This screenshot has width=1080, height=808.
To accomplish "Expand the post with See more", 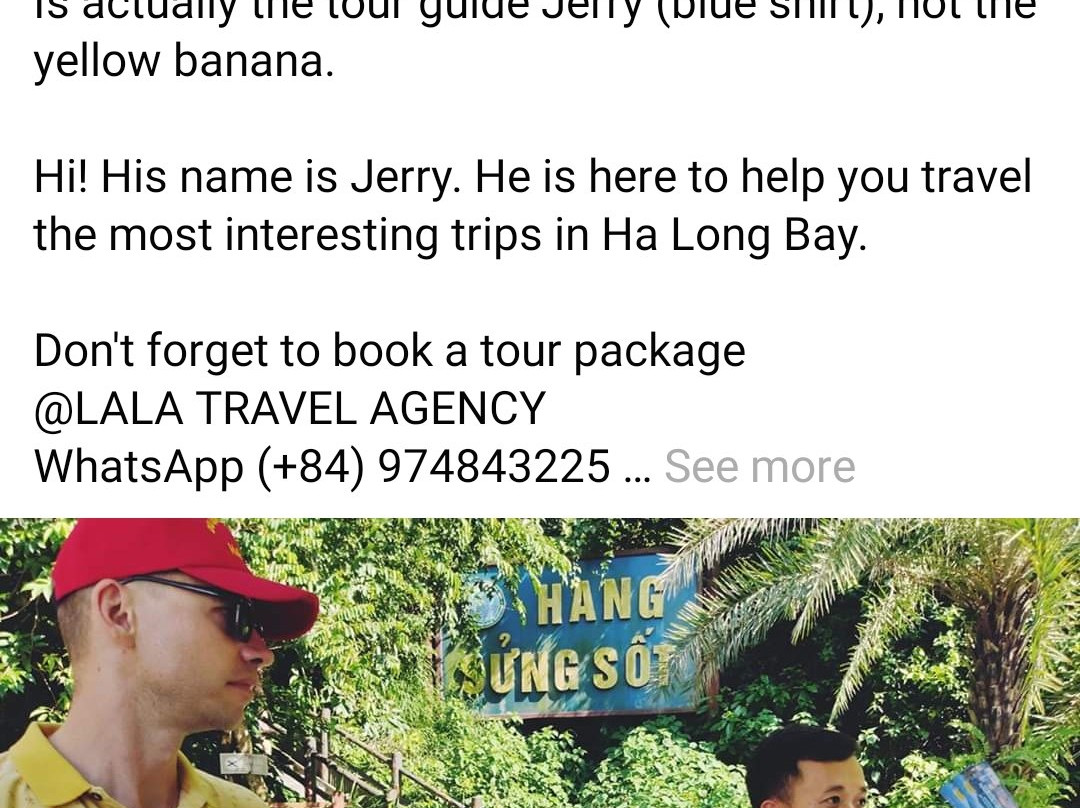I will point(759,466).
